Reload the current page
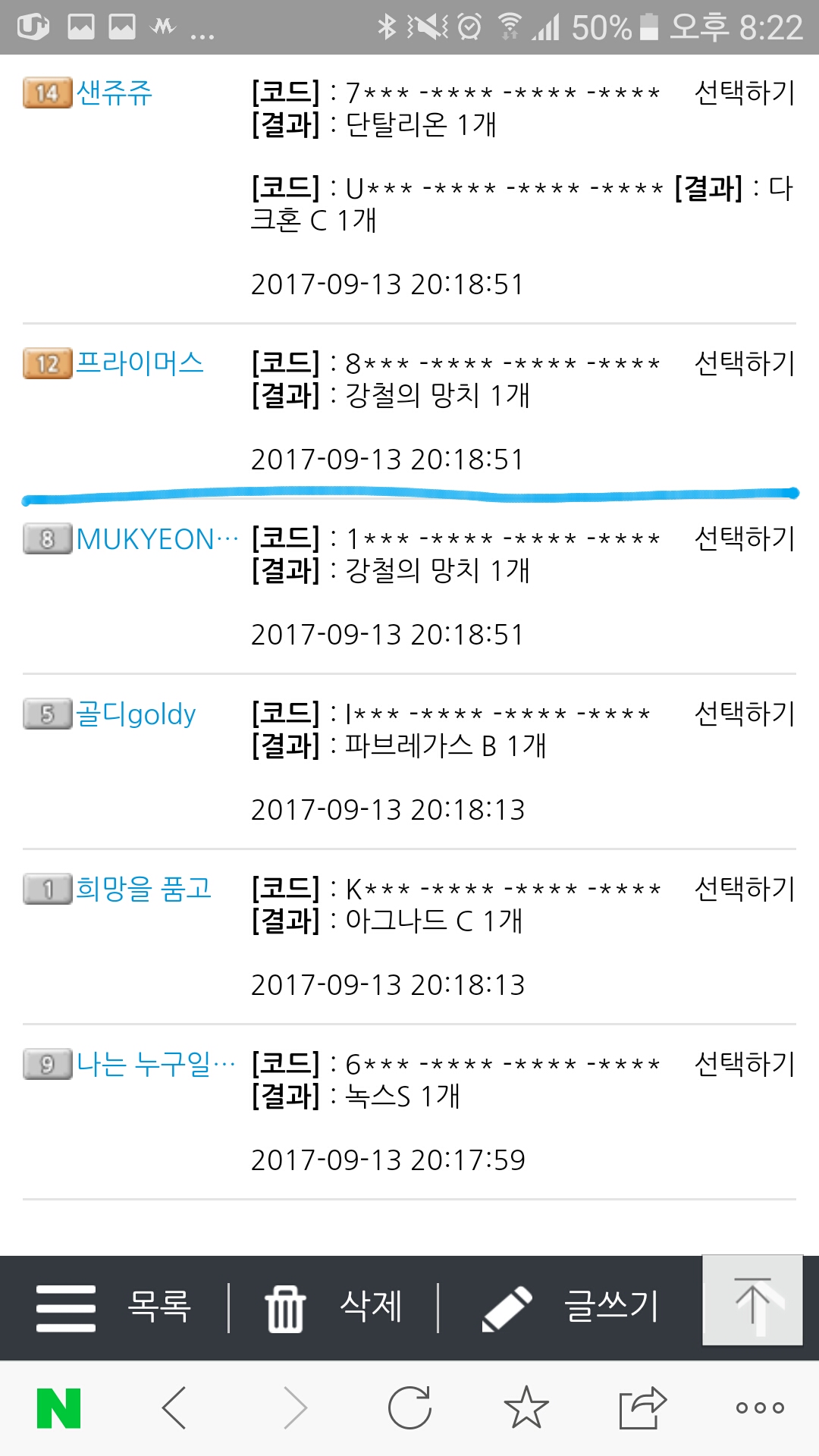 (409, 1408)
